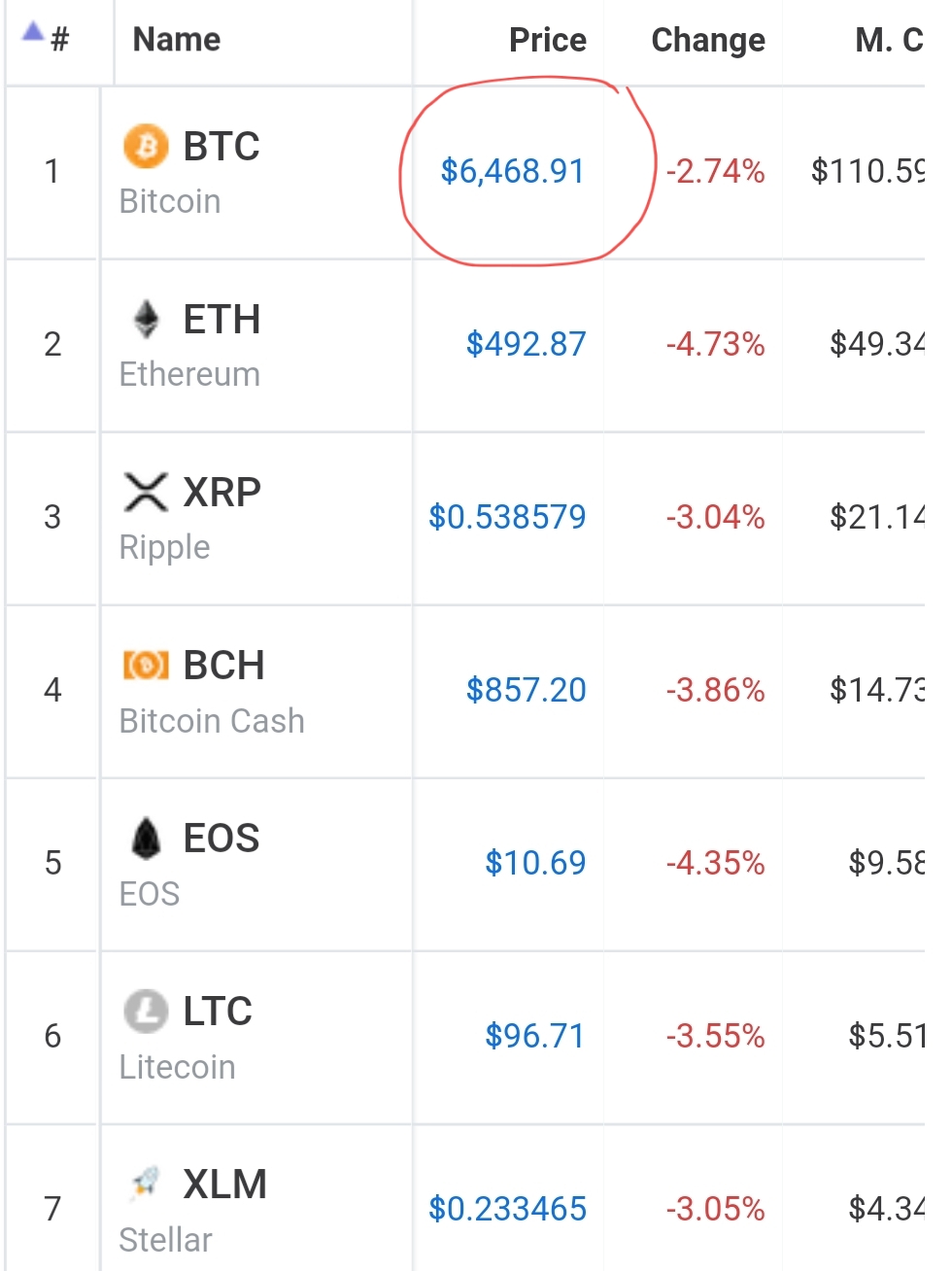Sort by the Change column header
952x1271 pixels.
click(x=707, y=40)
